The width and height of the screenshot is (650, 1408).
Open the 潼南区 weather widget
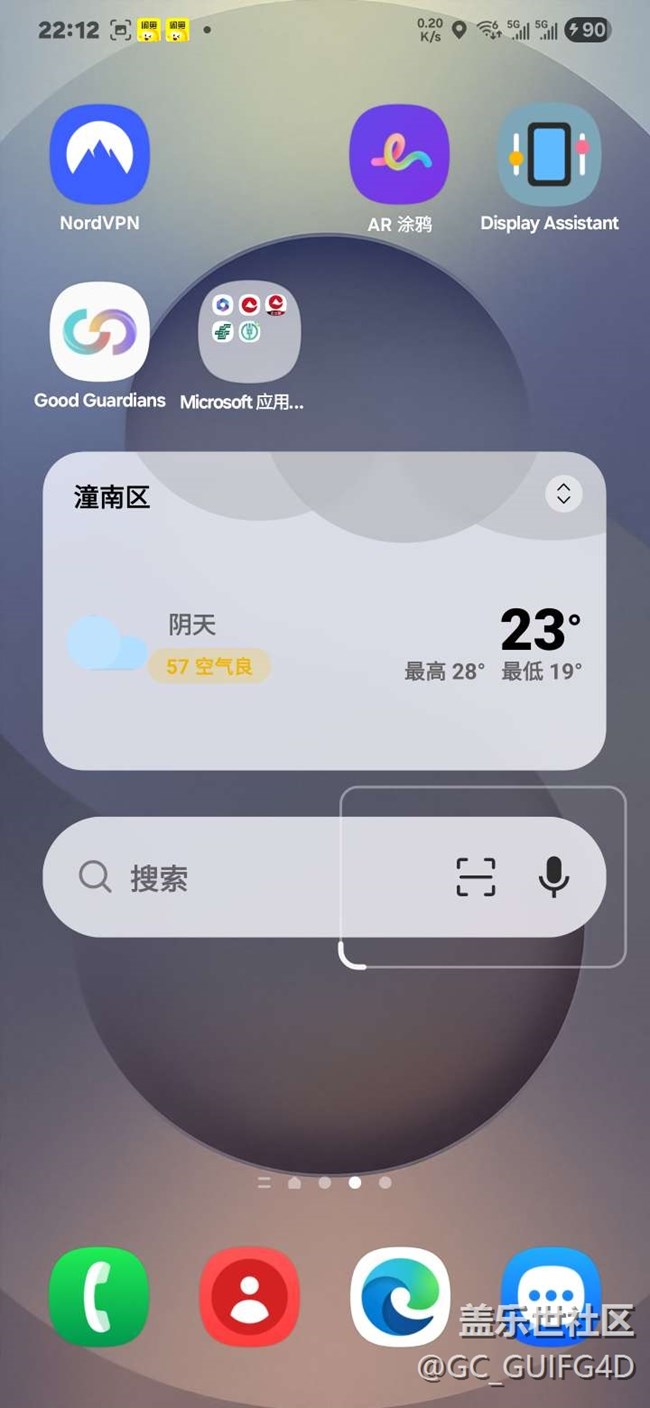324,611
